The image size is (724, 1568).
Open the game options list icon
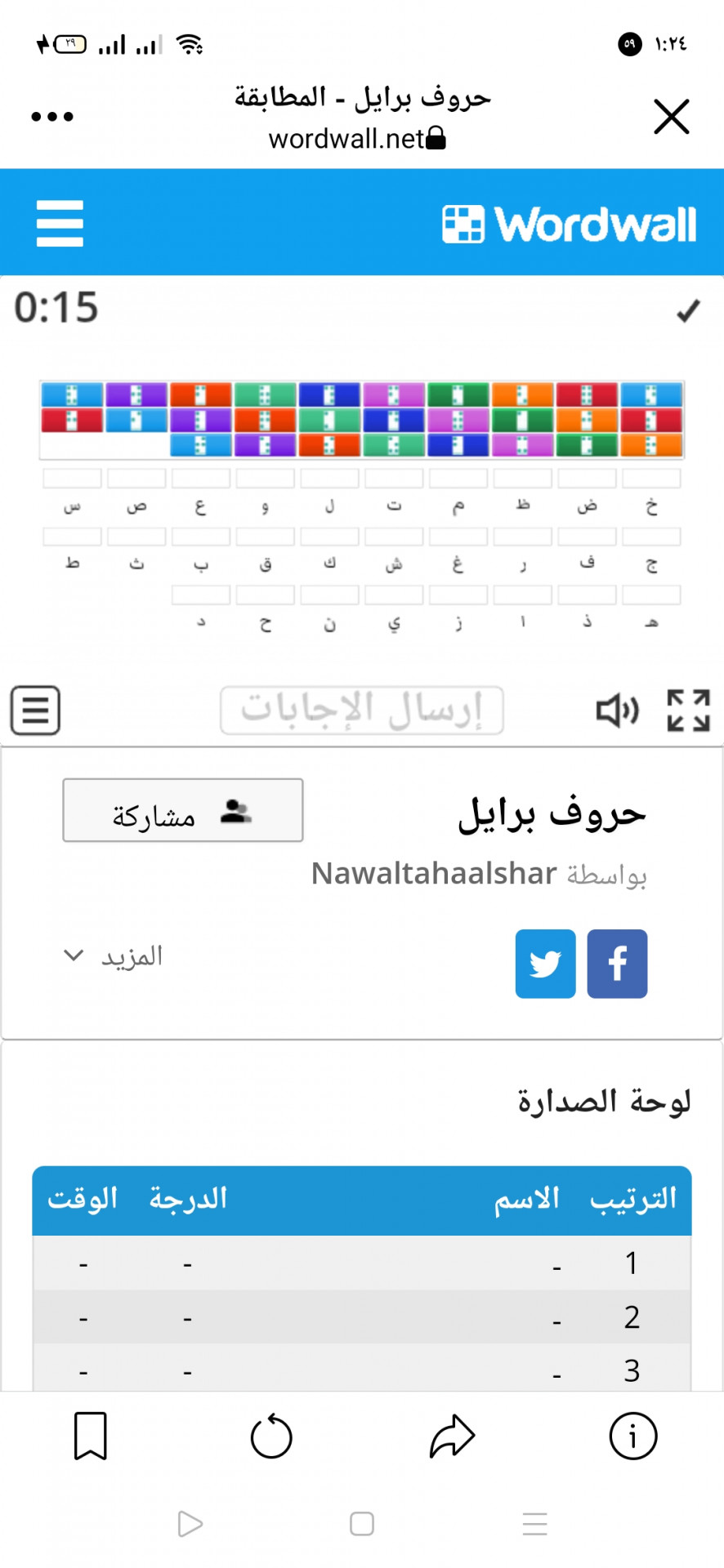35,710
